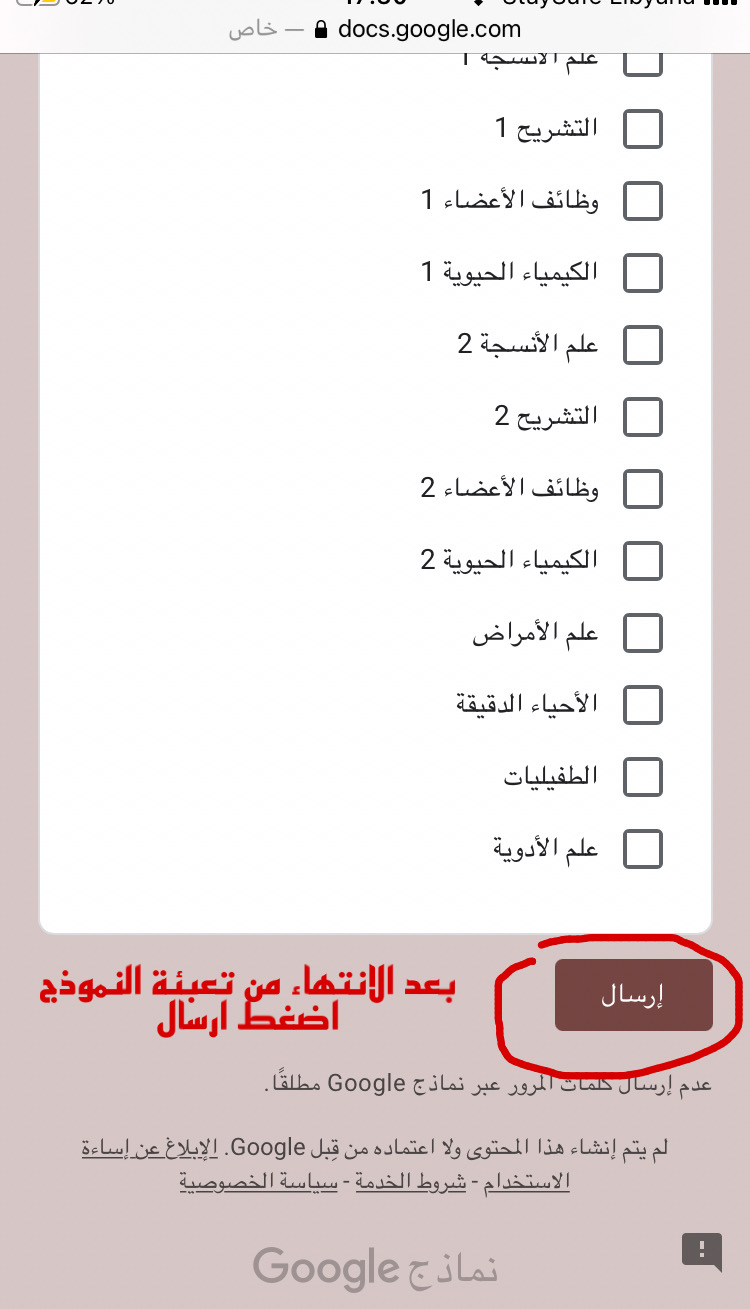The image size is (750, 1309).
Task: Submit the form with إرسال button
Action: 633,995
